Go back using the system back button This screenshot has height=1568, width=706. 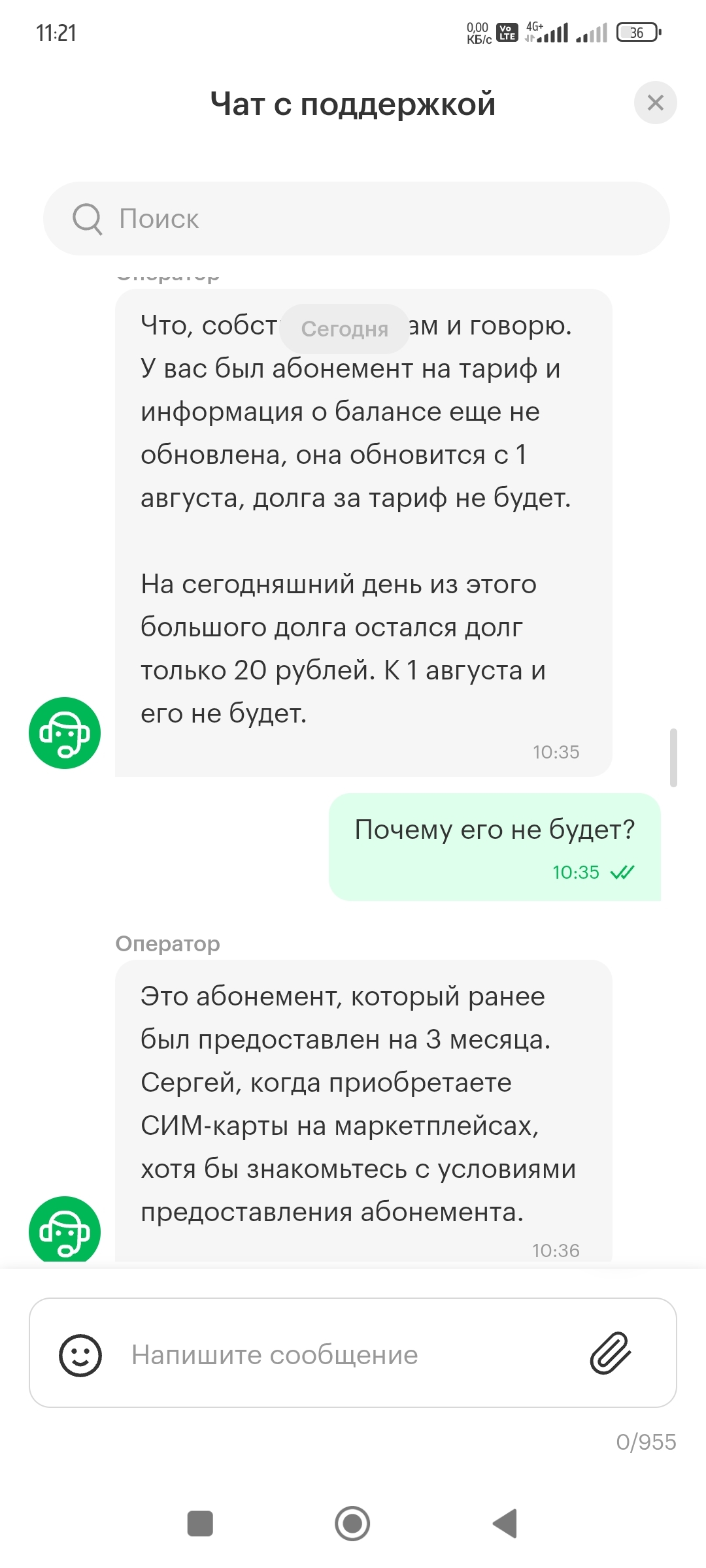(x=505, y=1524)
